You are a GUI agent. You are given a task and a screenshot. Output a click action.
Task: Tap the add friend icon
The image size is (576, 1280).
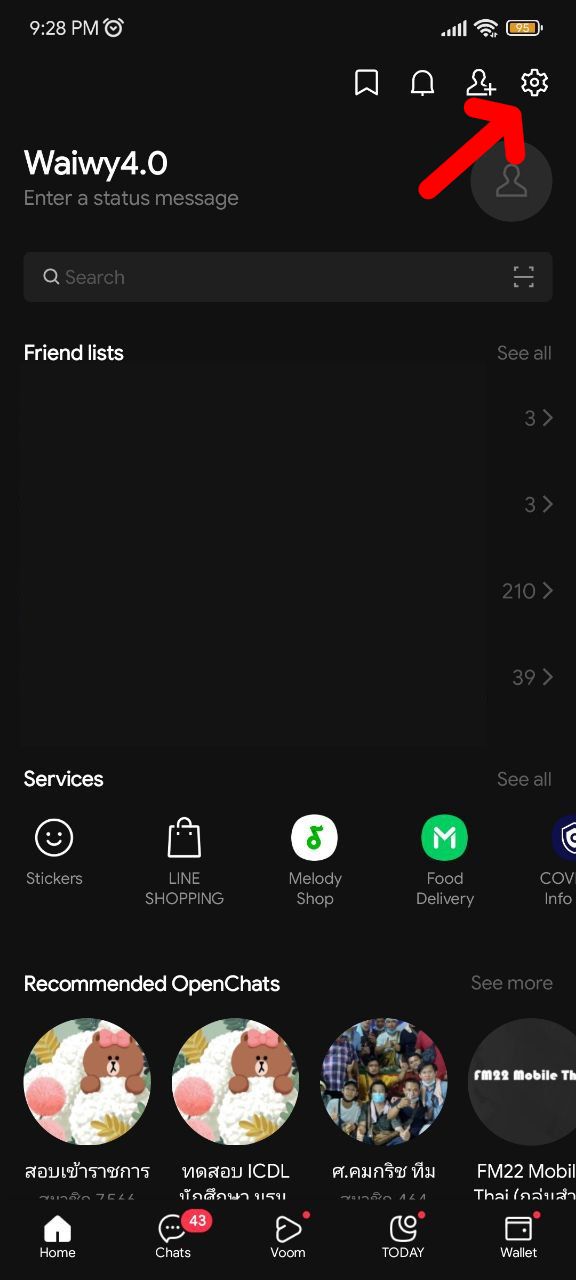click(x=480, y=83)
